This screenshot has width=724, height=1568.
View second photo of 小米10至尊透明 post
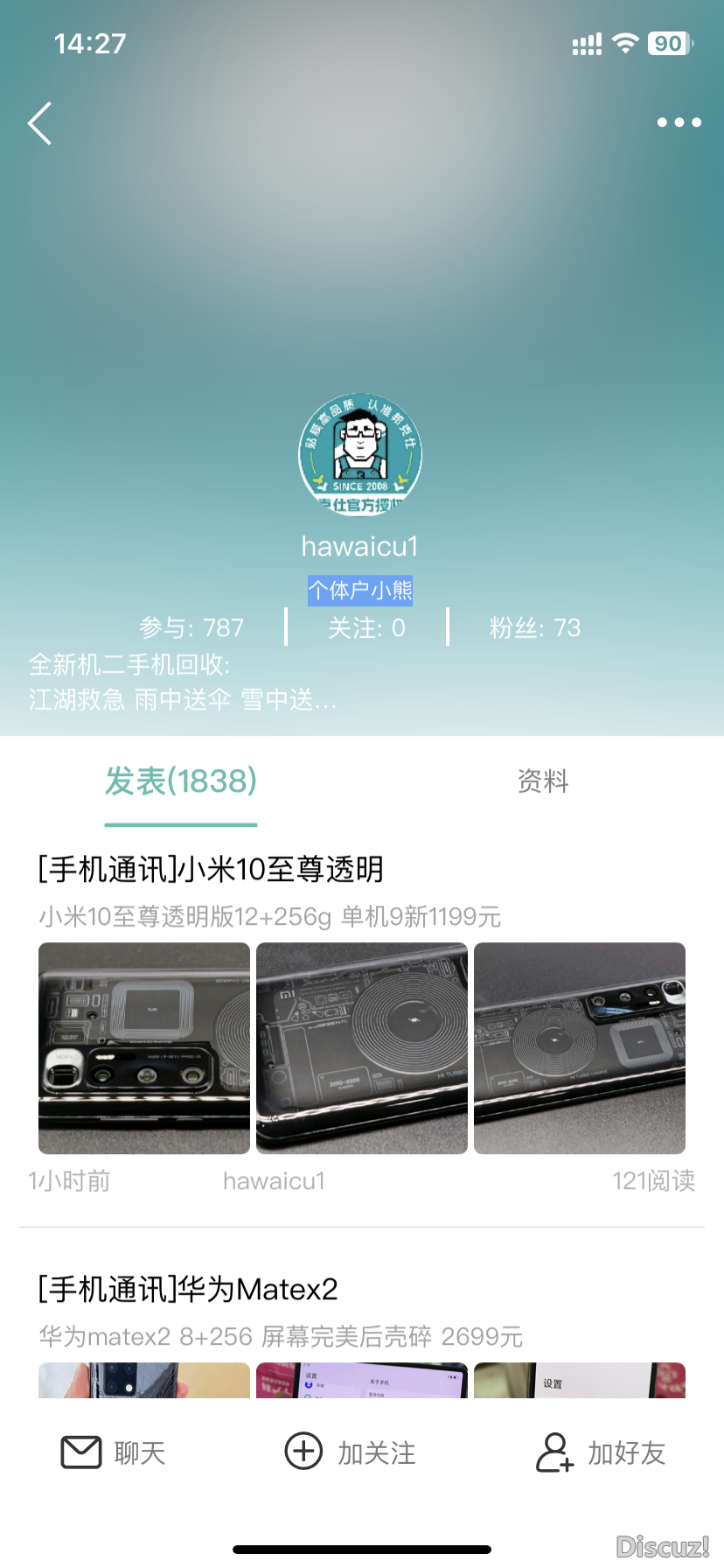click(362, 1048)
